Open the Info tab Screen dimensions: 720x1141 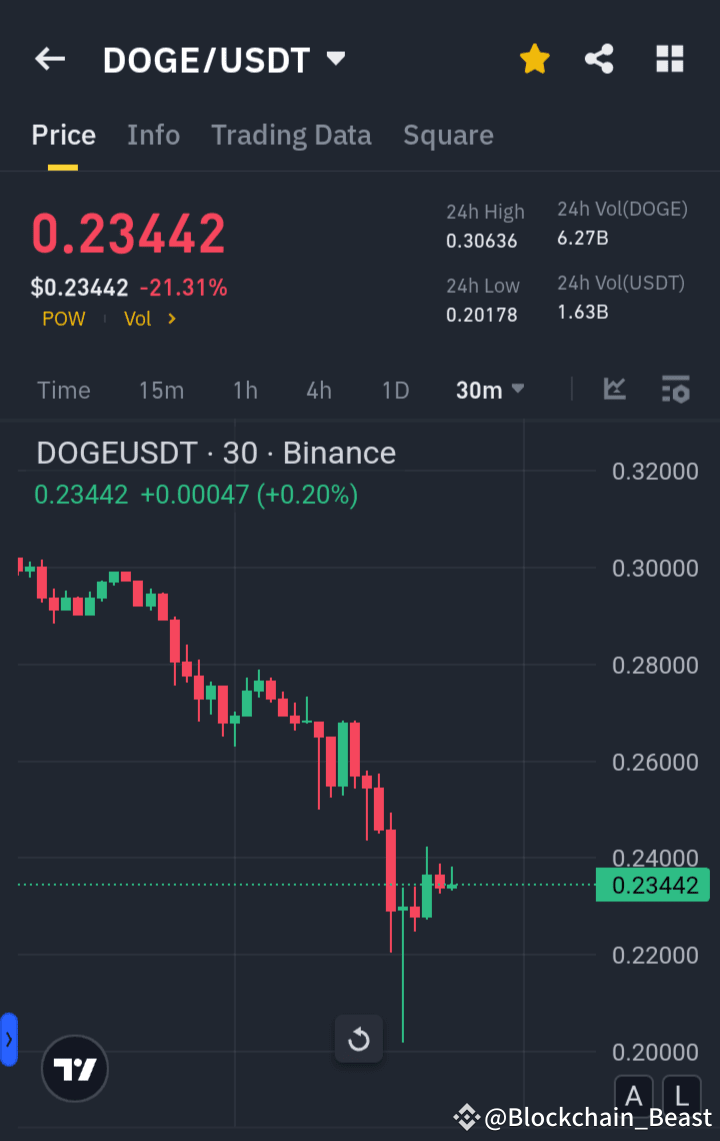153,134
